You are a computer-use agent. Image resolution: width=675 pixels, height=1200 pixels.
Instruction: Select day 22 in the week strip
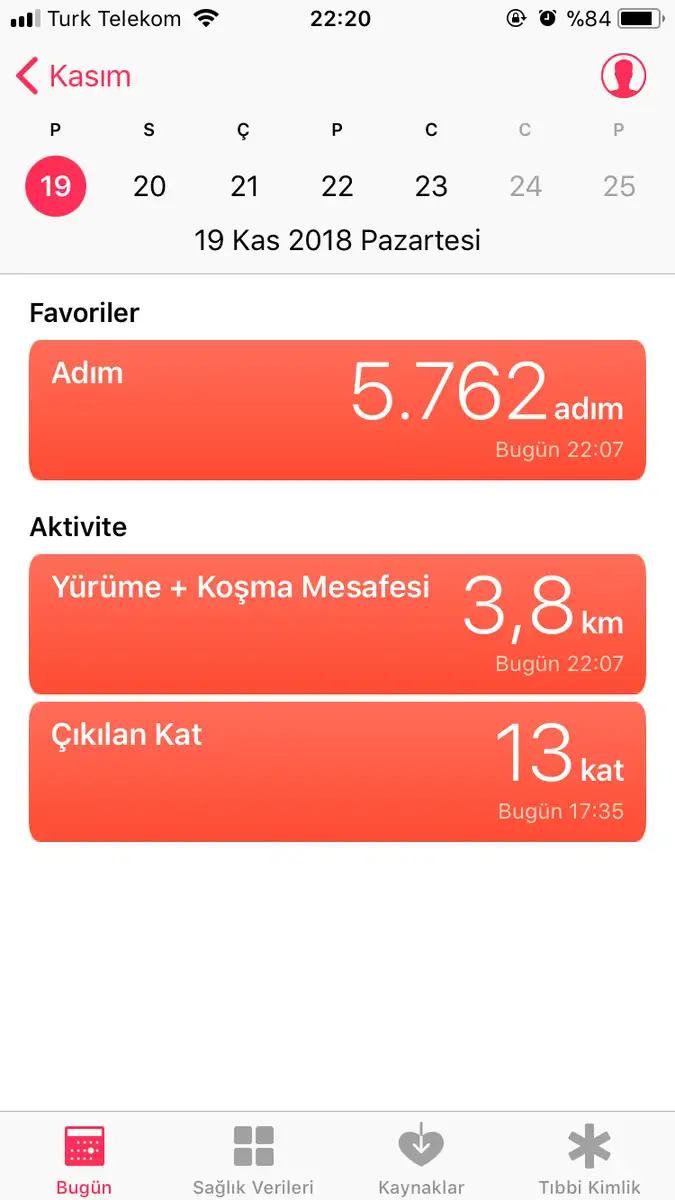coord(338,186)
